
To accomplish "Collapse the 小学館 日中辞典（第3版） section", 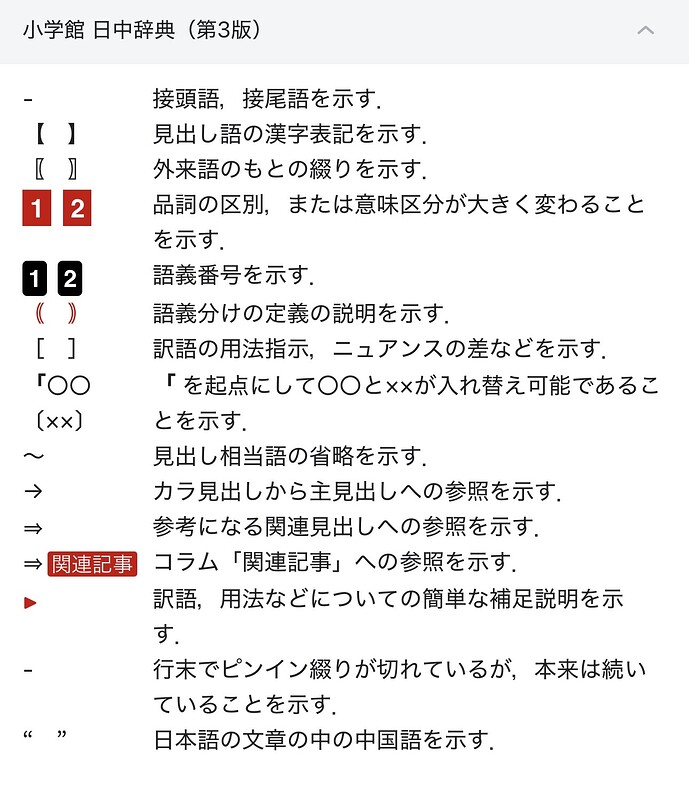I will pos(646,30).
